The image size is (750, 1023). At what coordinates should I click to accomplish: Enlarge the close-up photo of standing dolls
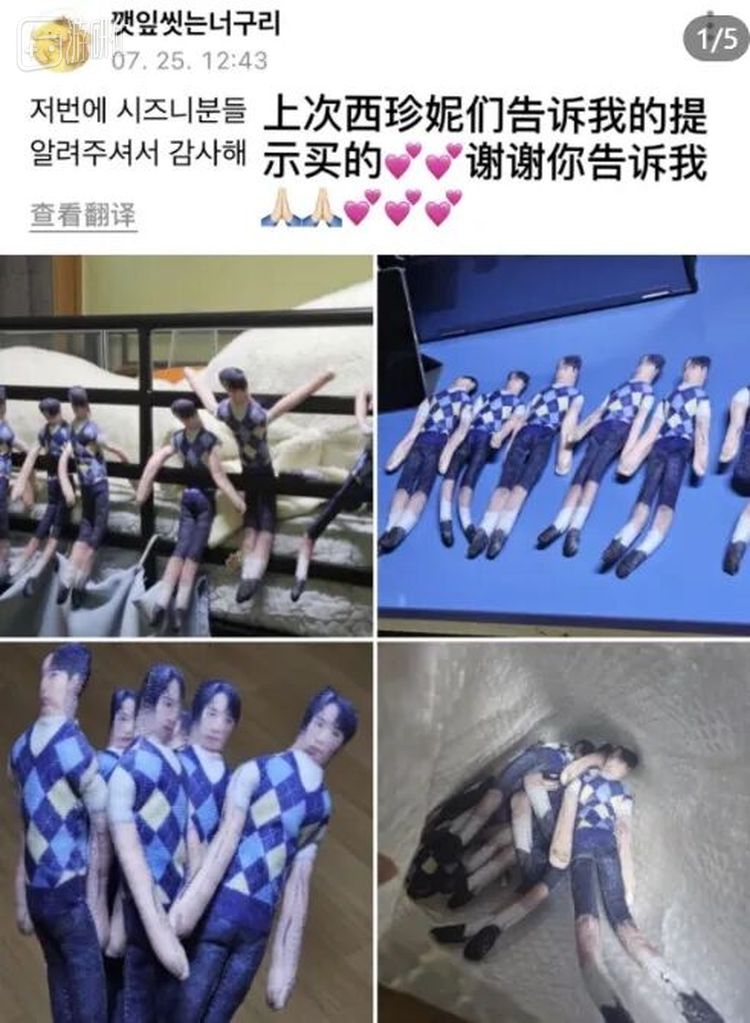(186, 832)
